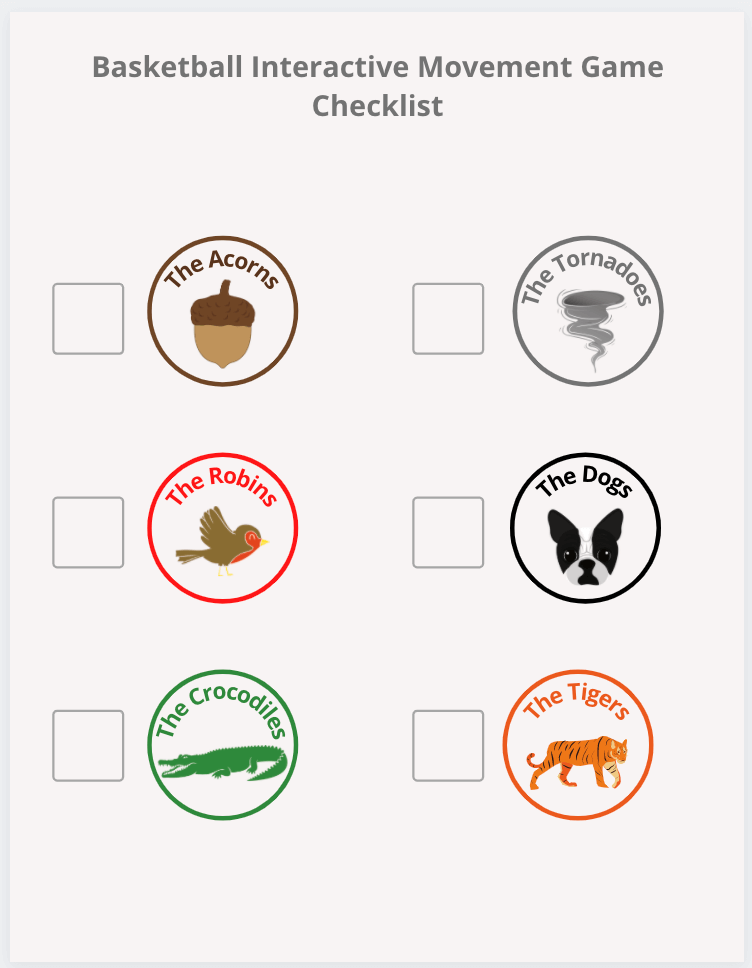This screenshot has width=752, height=968.
Task: Mark The Robins as done
Action: click(88, 532)
